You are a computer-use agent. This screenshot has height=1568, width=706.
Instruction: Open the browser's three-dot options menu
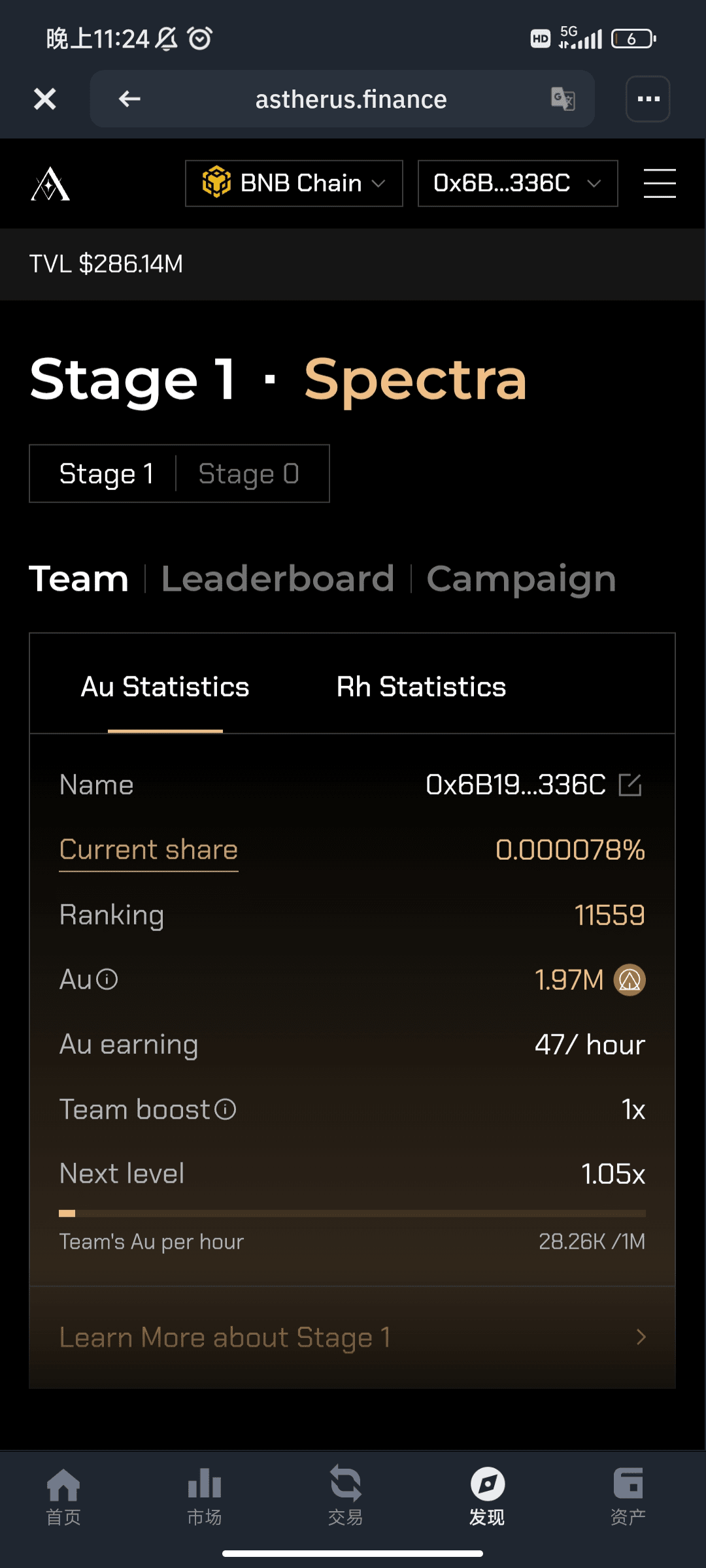pos(648,99)
